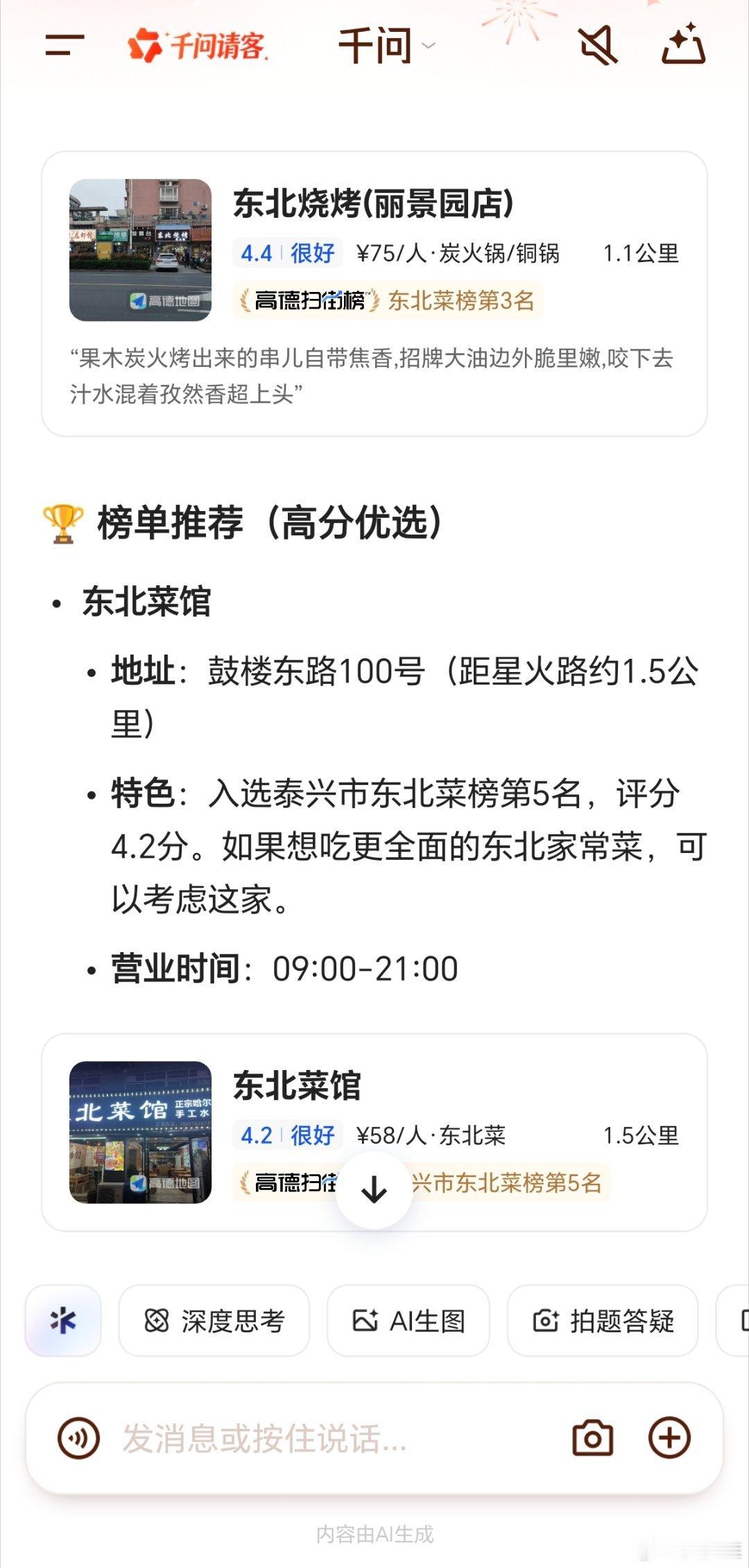Open the side menu with the hamburger icon
The image size is (749, 1568).
64,46
